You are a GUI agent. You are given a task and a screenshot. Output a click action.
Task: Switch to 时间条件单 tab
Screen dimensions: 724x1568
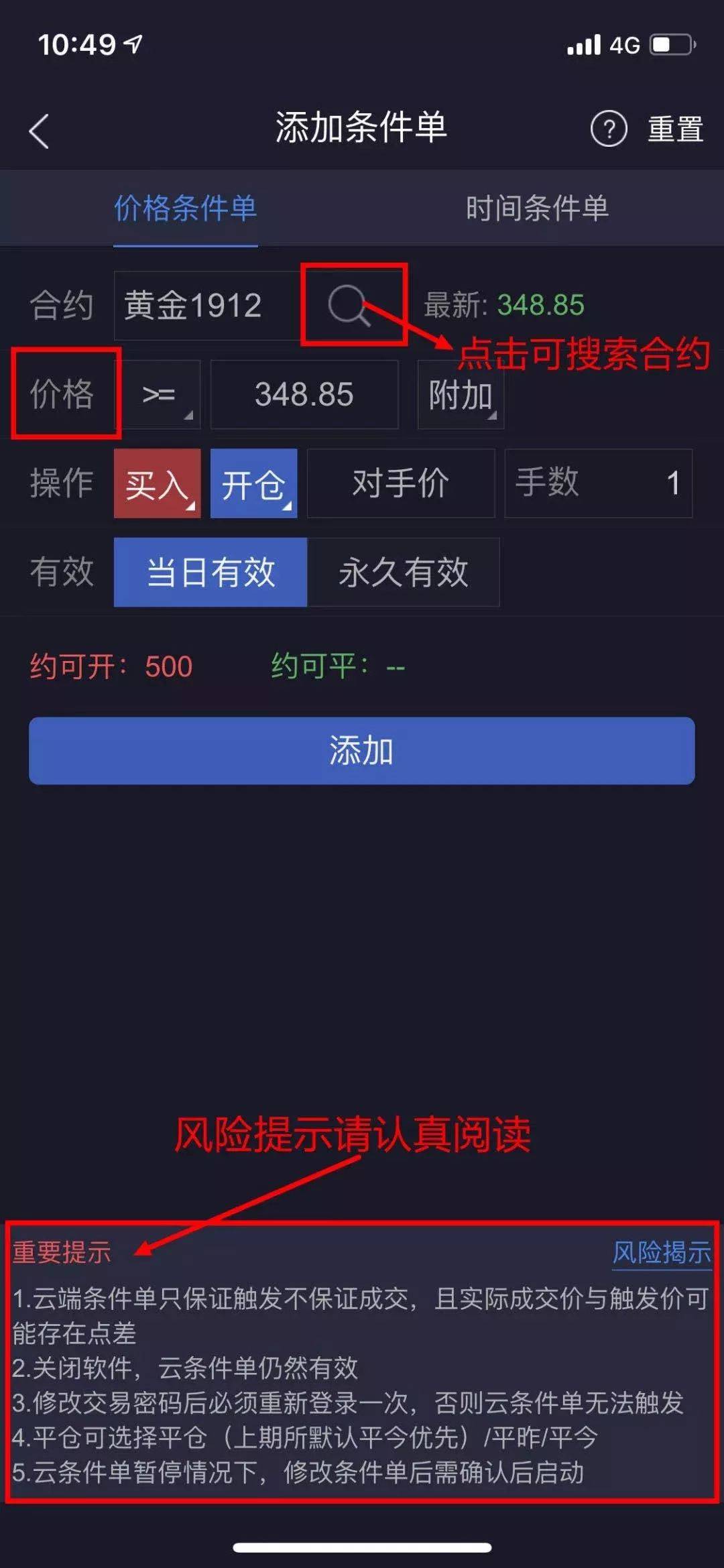pyautogui.click(x=537, y=208)
